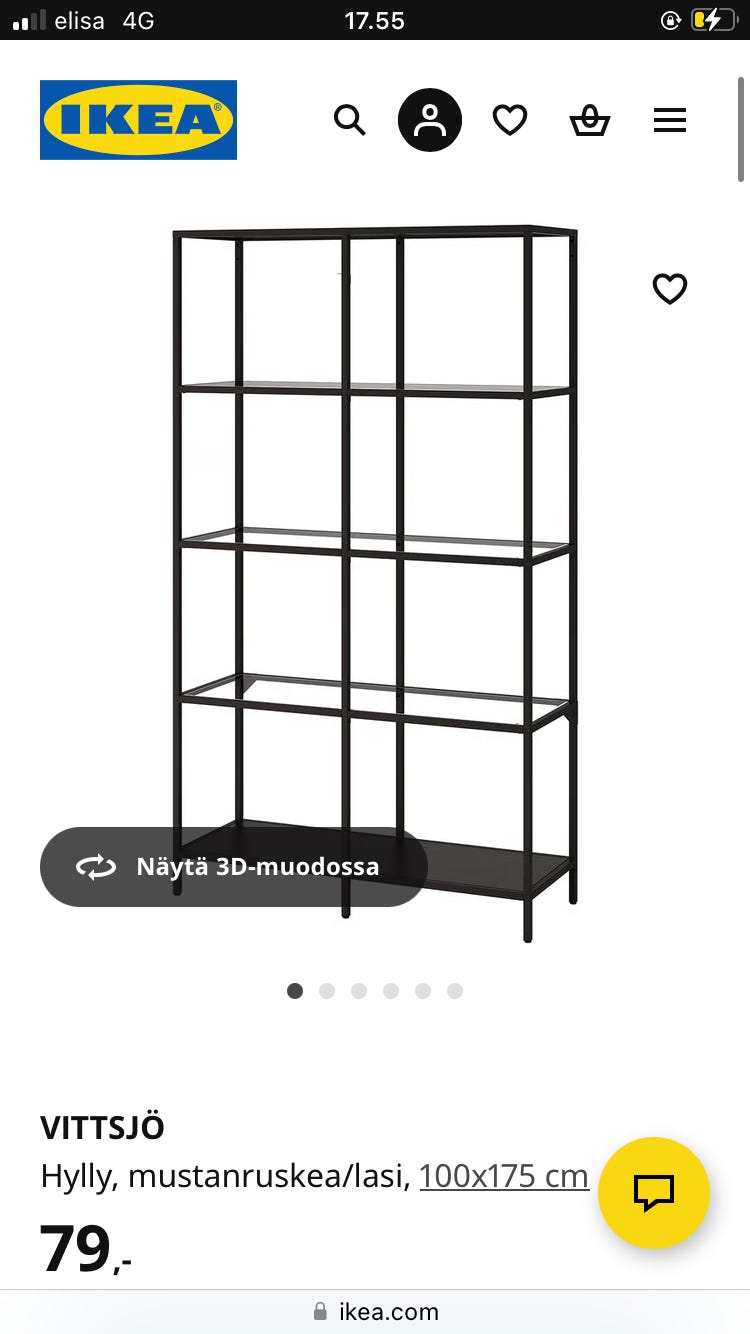Image resolution: width=750 pixels, height=1334 pixels.
Task: Open the yellow chat support button
Action: click(654, 1192)
